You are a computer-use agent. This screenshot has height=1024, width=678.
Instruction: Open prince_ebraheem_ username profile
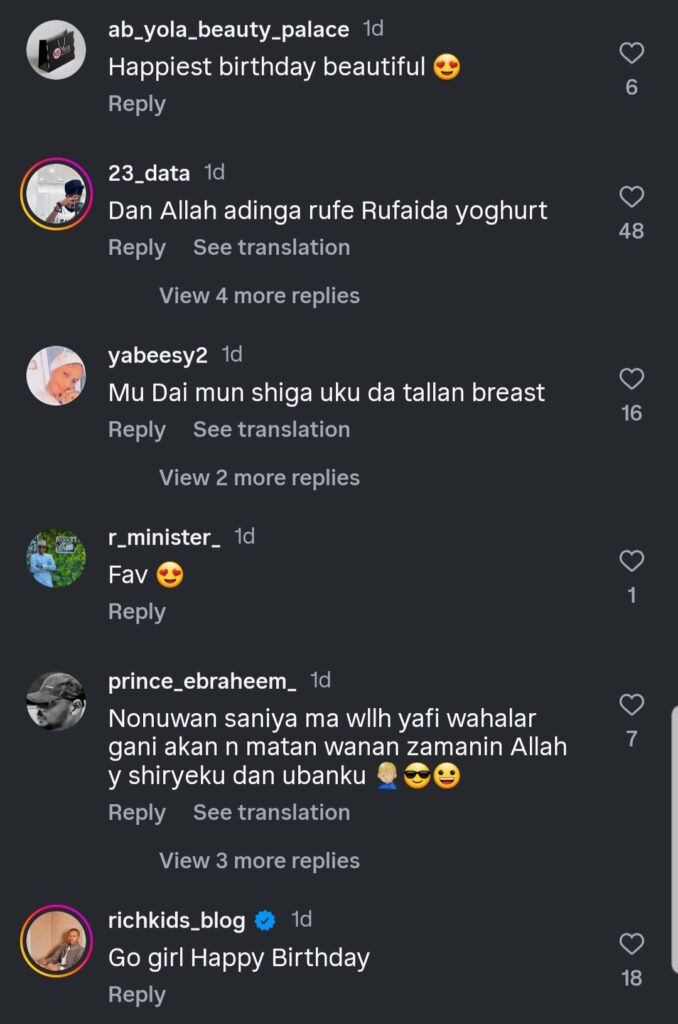click(x=202, y=682)
